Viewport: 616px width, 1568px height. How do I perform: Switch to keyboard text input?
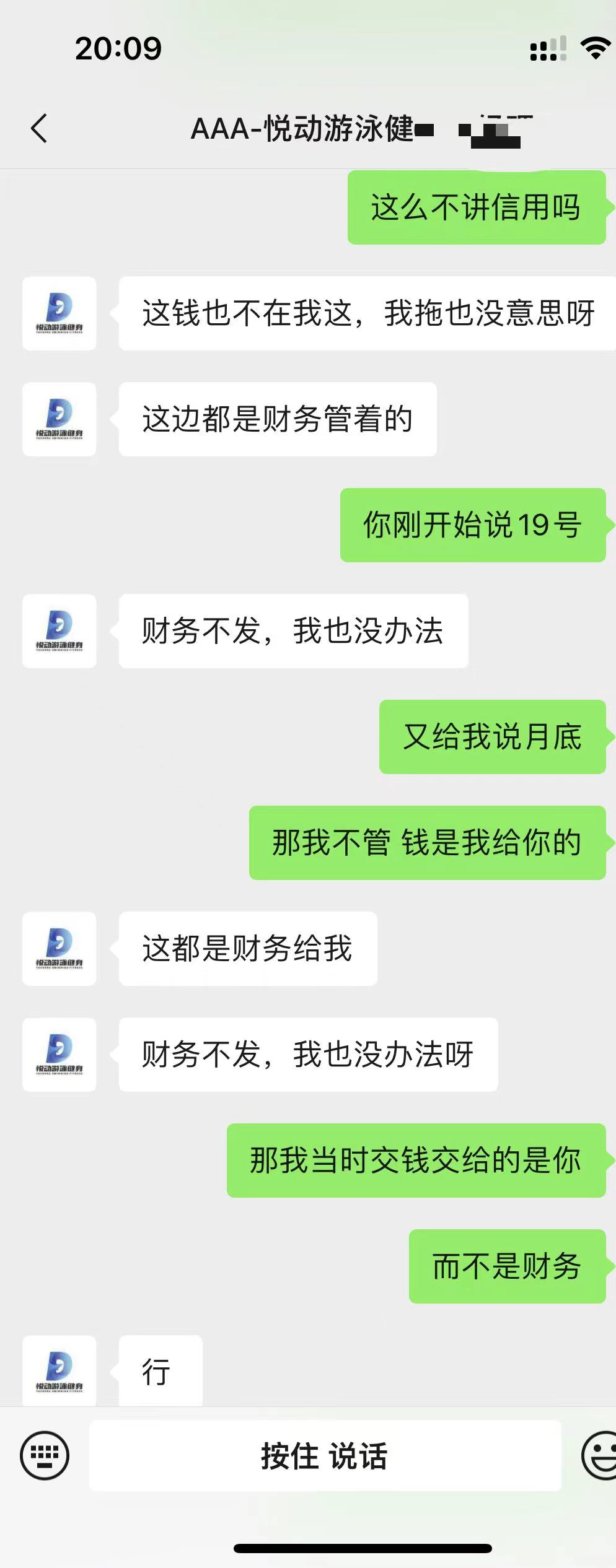coord(45,1455)
